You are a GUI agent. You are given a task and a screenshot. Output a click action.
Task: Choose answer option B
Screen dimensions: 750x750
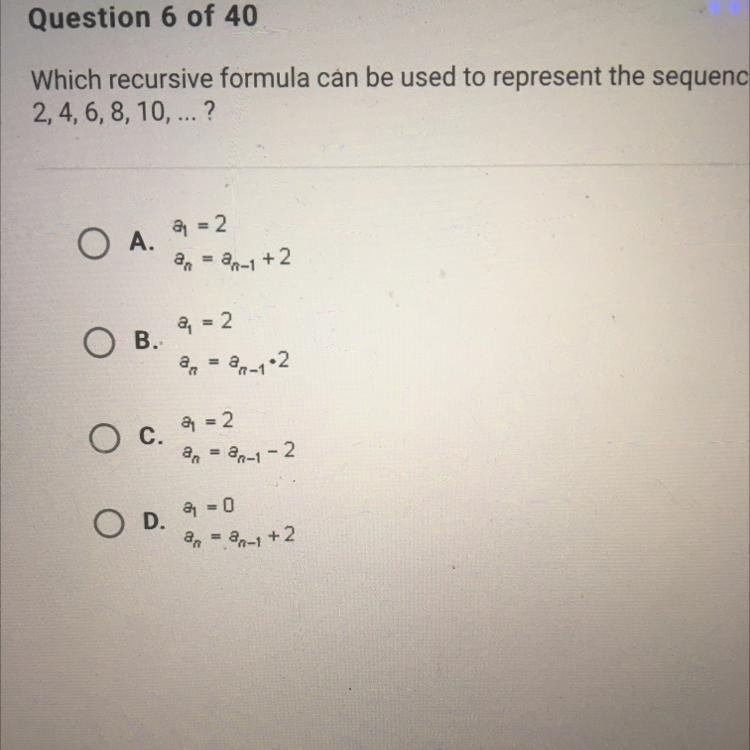click(x=99, y=342)
